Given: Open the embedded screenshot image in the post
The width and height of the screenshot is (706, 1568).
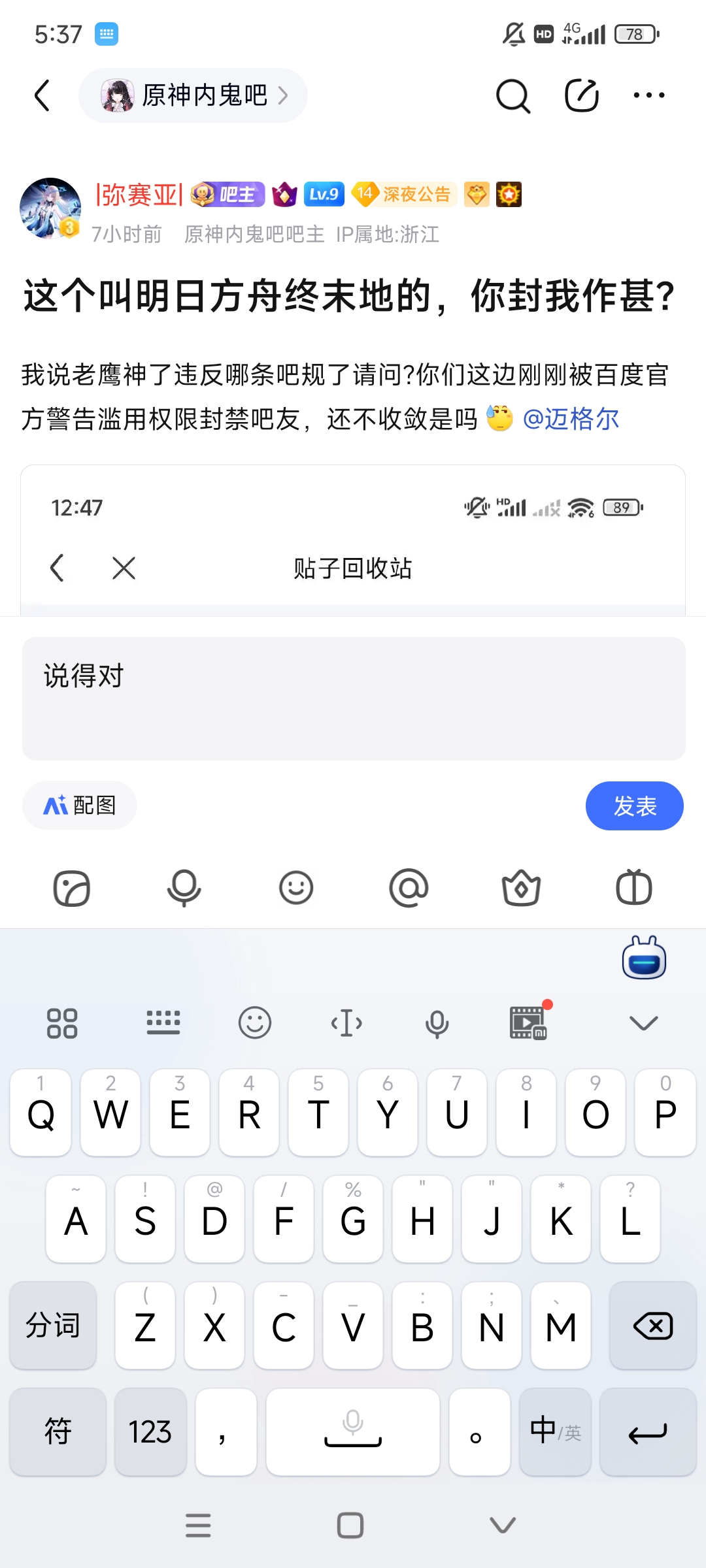Looking at the screenshot, I should (353, 542).
